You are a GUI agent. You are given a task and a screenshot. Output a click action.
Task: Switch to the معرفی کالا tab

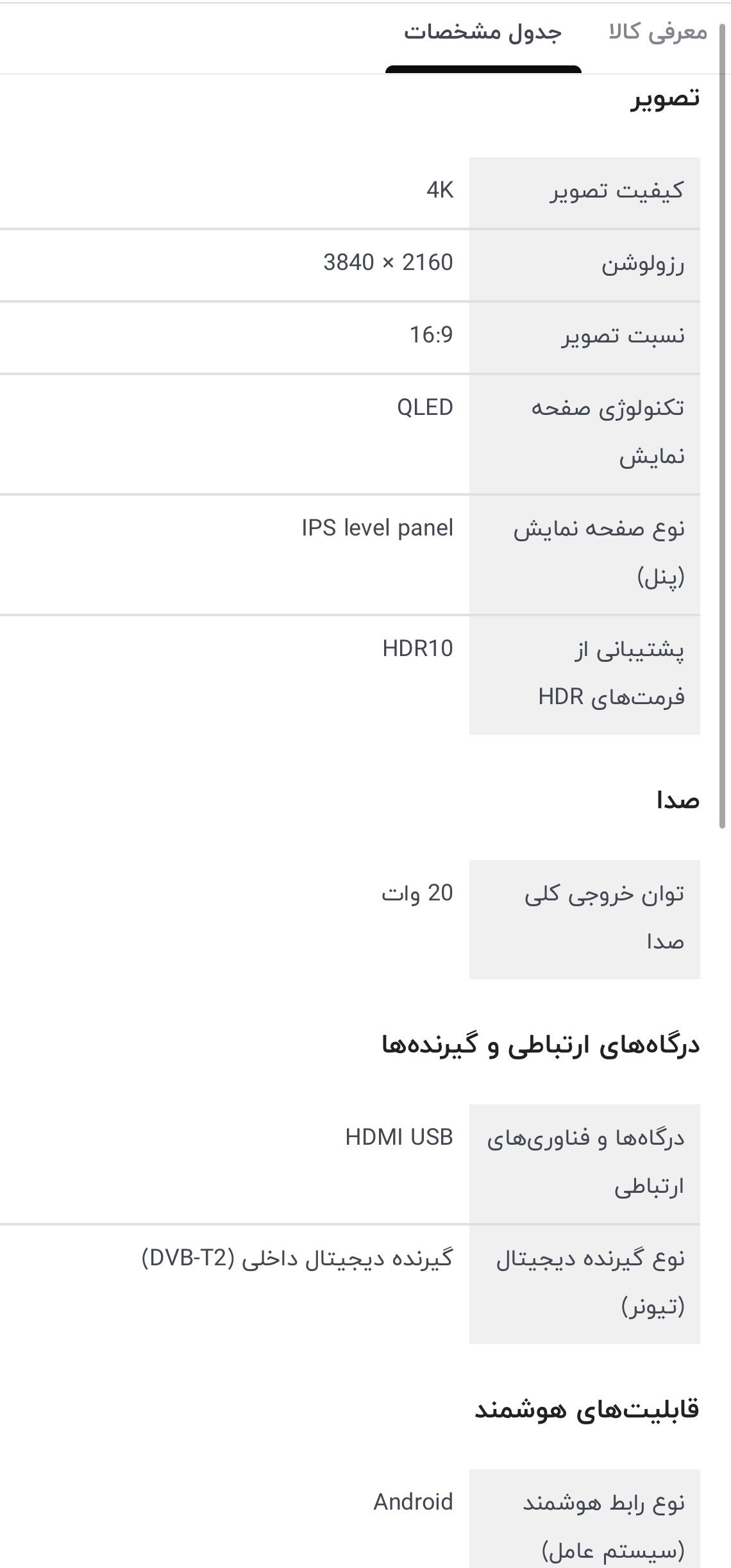click(x=657, y=32)
